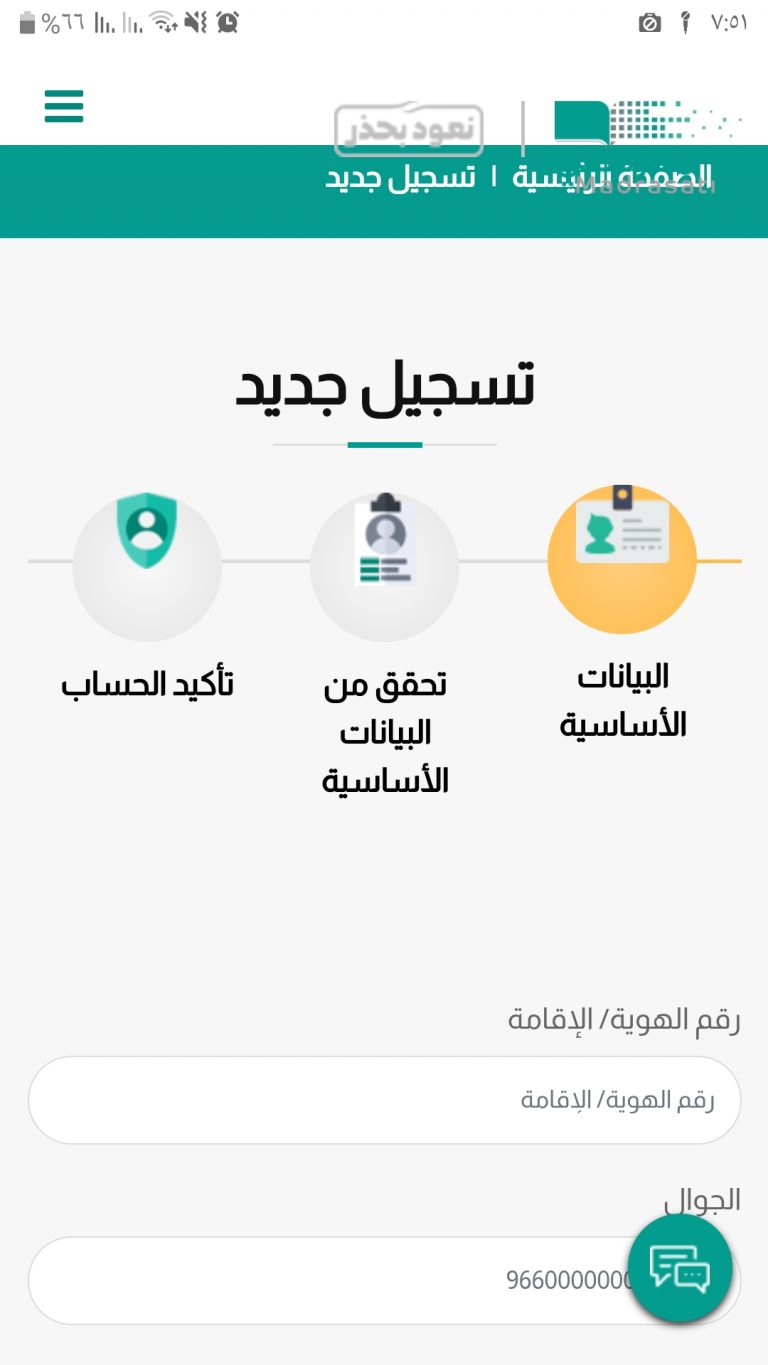Open the floating chat support button

[x=680, y=1269]
